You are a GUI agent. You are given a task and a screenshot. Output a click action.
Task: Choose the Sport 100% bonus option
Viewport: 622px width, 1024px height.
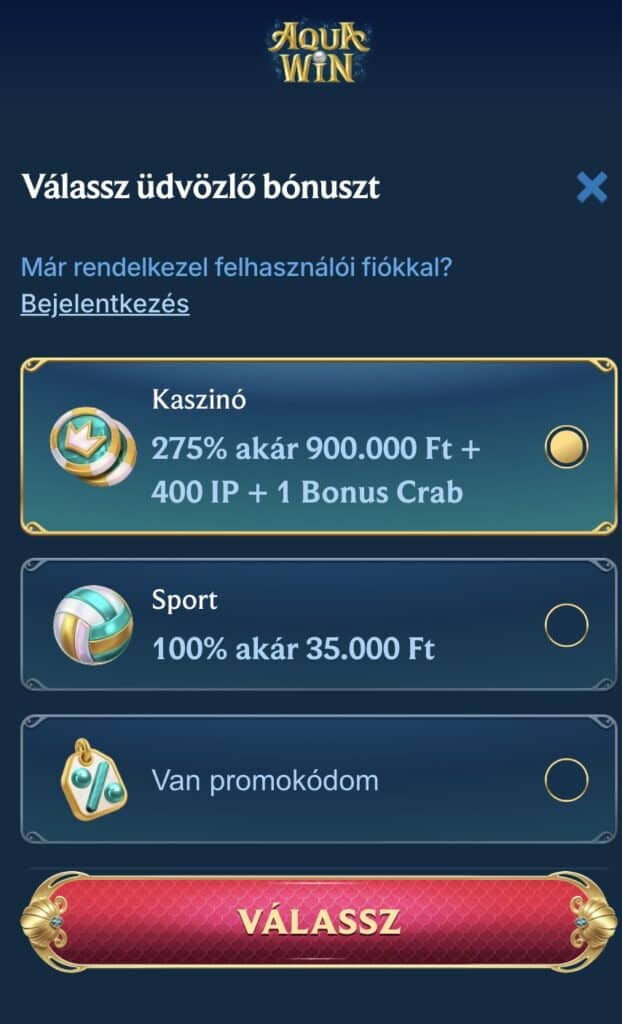pyautogui.click(x=566, y=626)
